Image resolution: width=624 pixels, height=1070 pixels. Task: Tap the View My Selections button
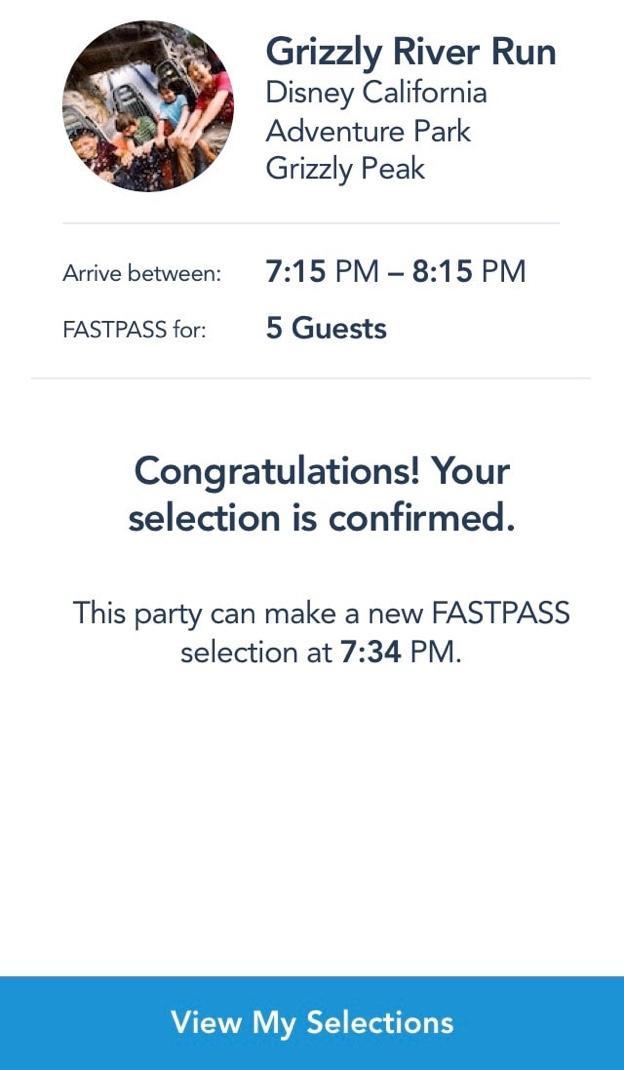[x=312, y=1023]
